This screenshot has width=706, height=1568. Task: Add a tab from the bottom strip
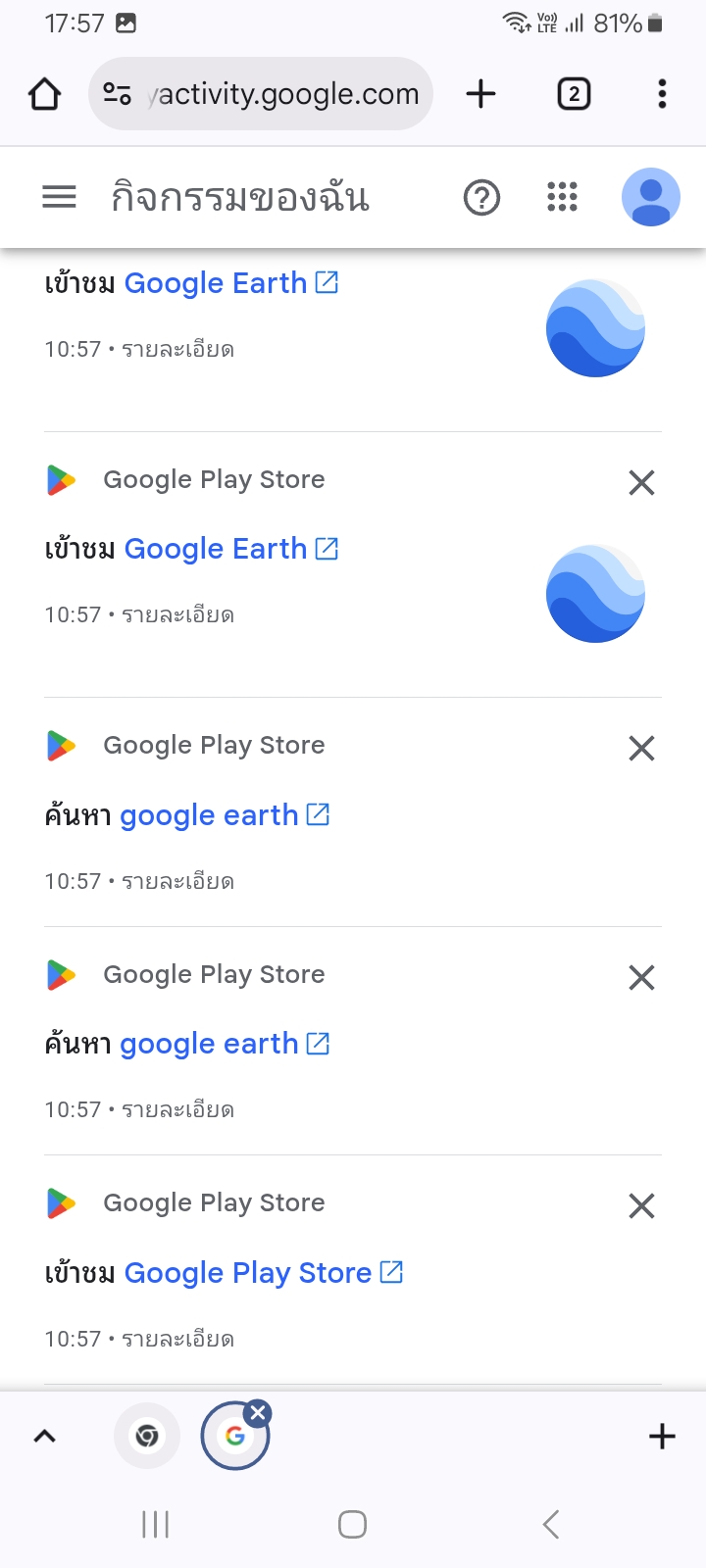(662, 1437)
